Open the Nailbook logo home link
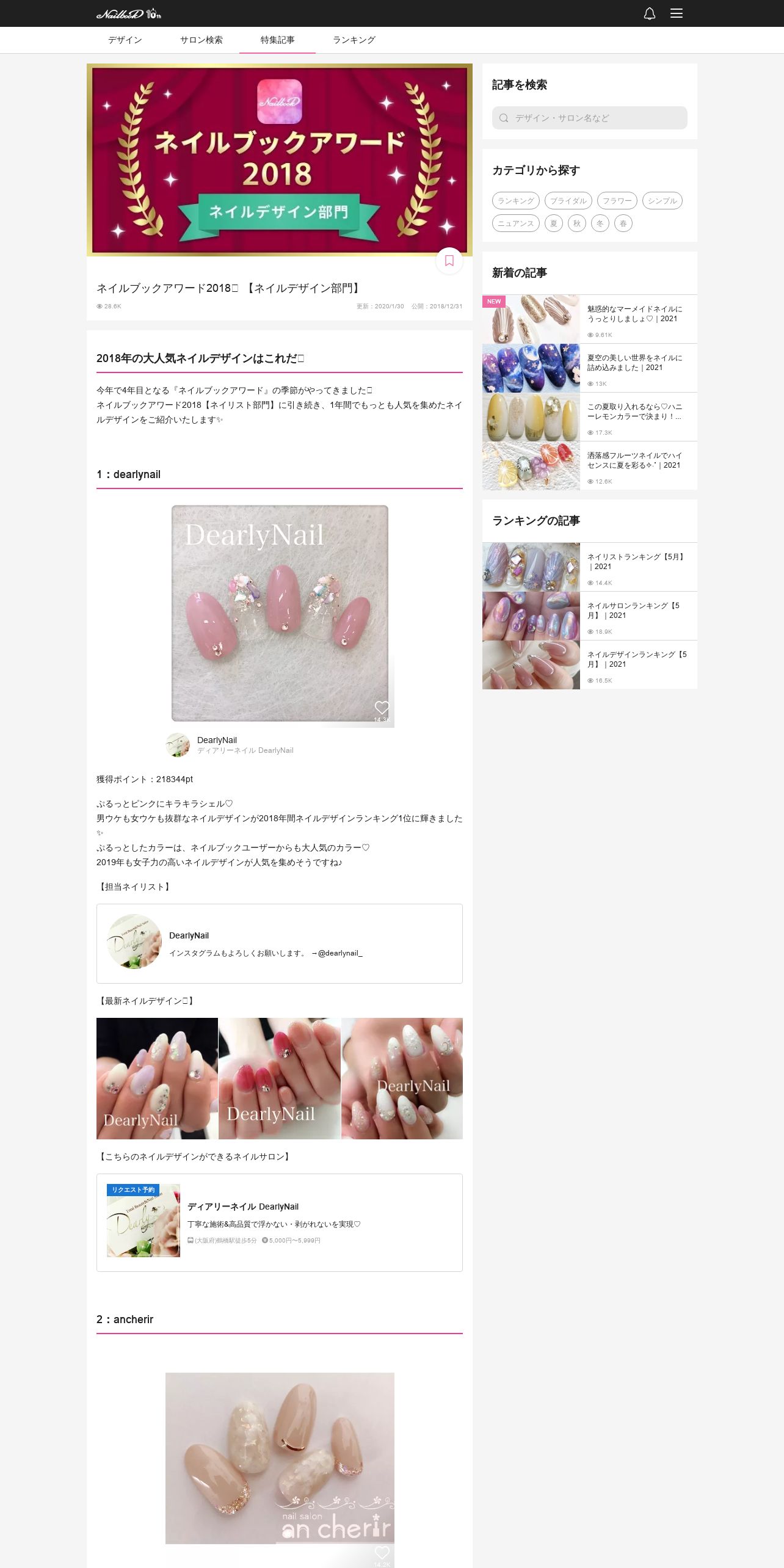 (129, 13)
